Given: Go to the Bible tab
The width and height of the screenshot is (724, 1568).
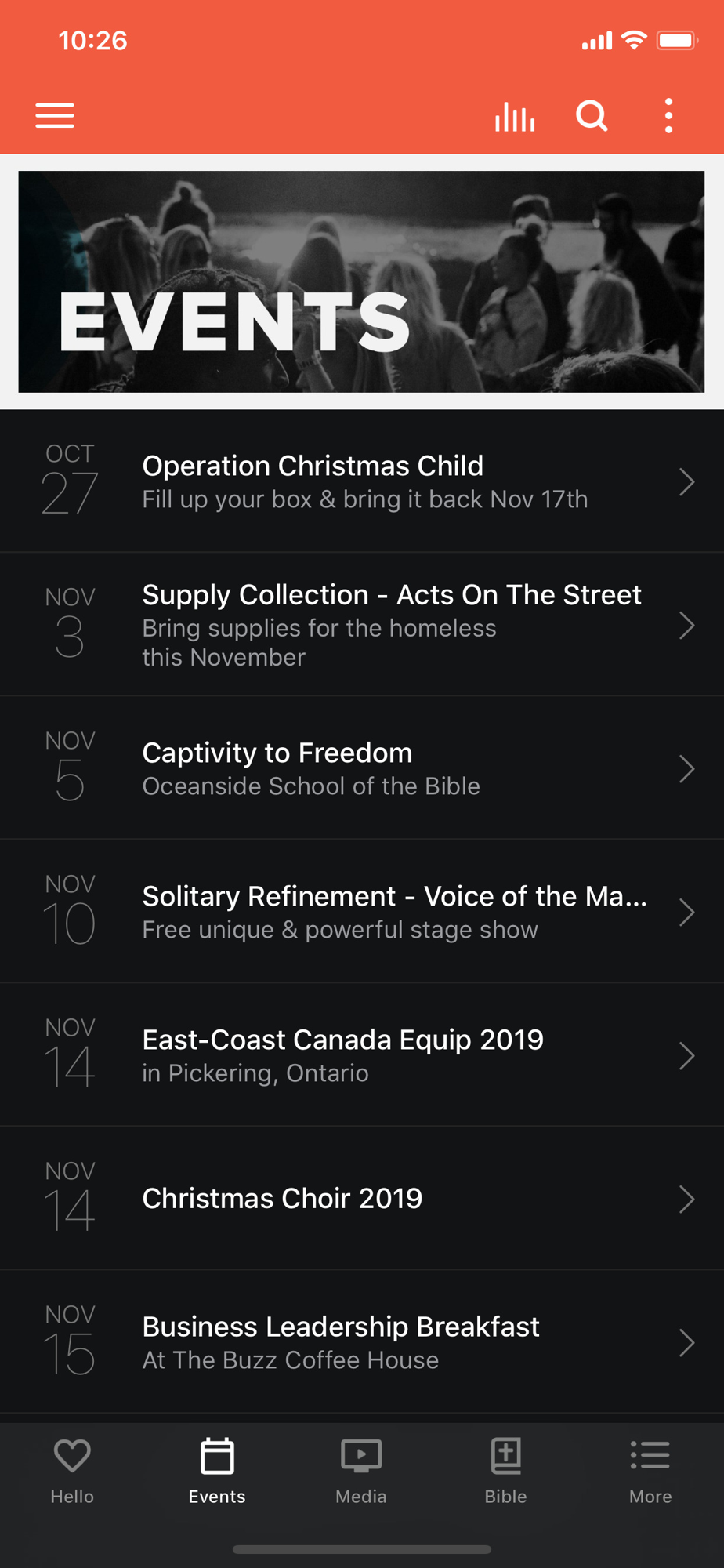Looking at the screenshot, I should (x=505, y=1472).
